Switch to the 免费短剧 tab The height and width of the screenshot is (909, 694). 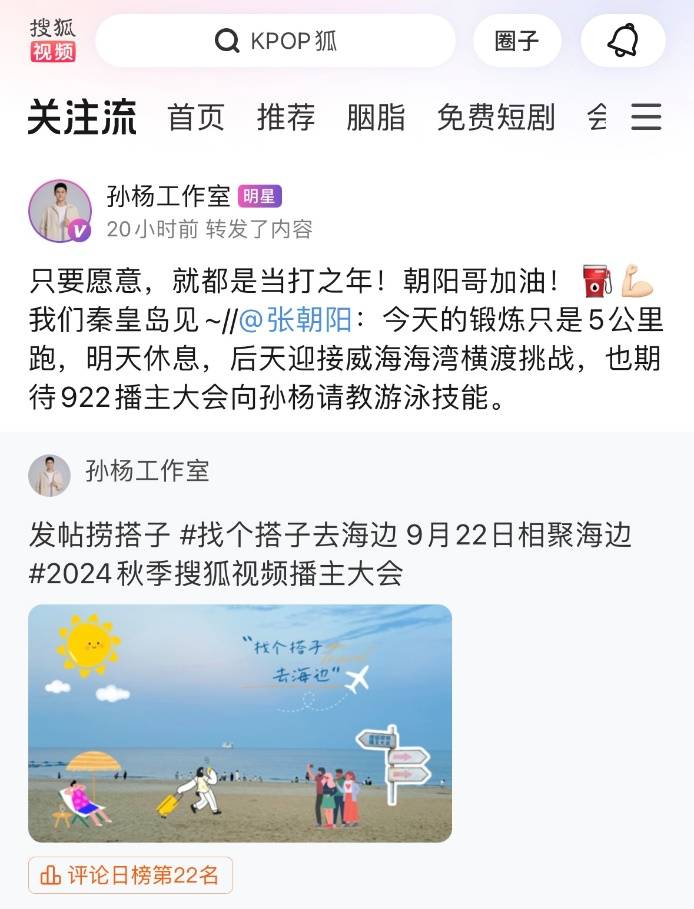tap(496, 117)
